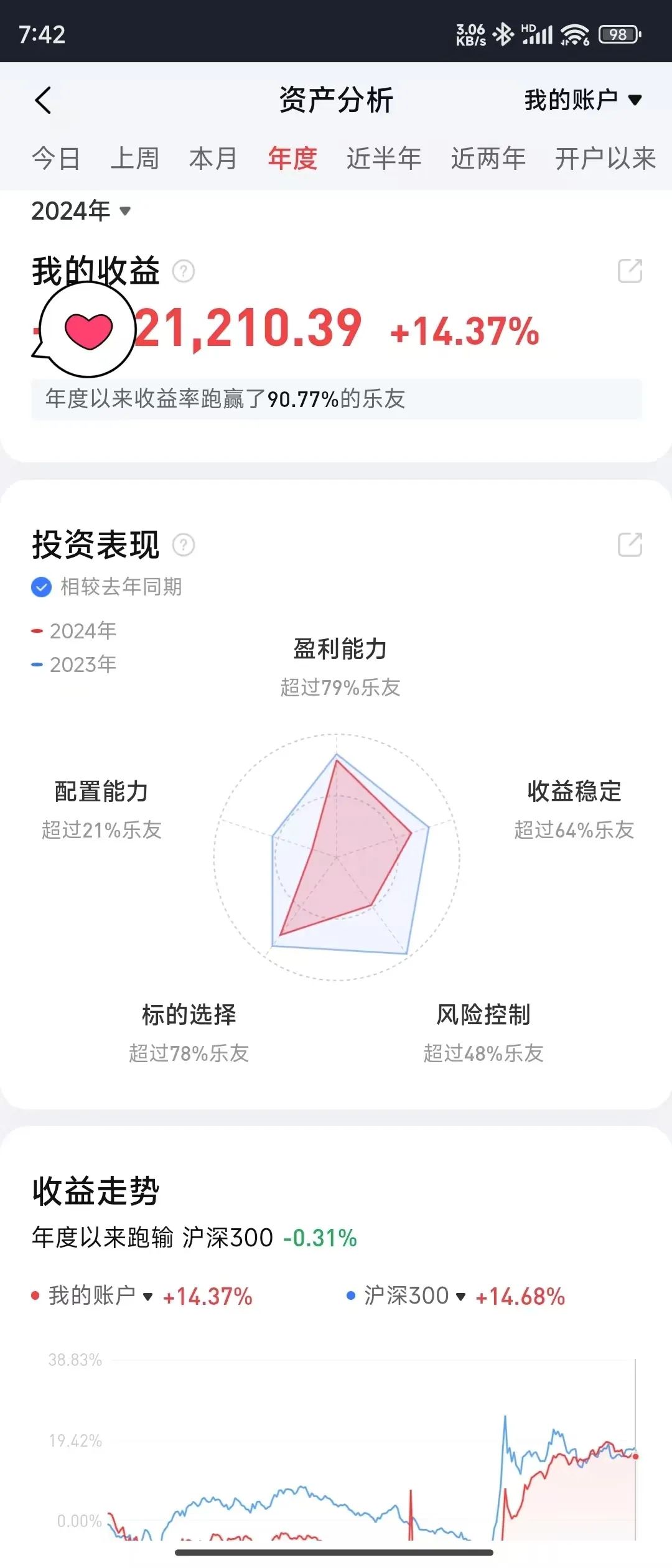Open help icon beside 投资表现

[x=184, y=545]
